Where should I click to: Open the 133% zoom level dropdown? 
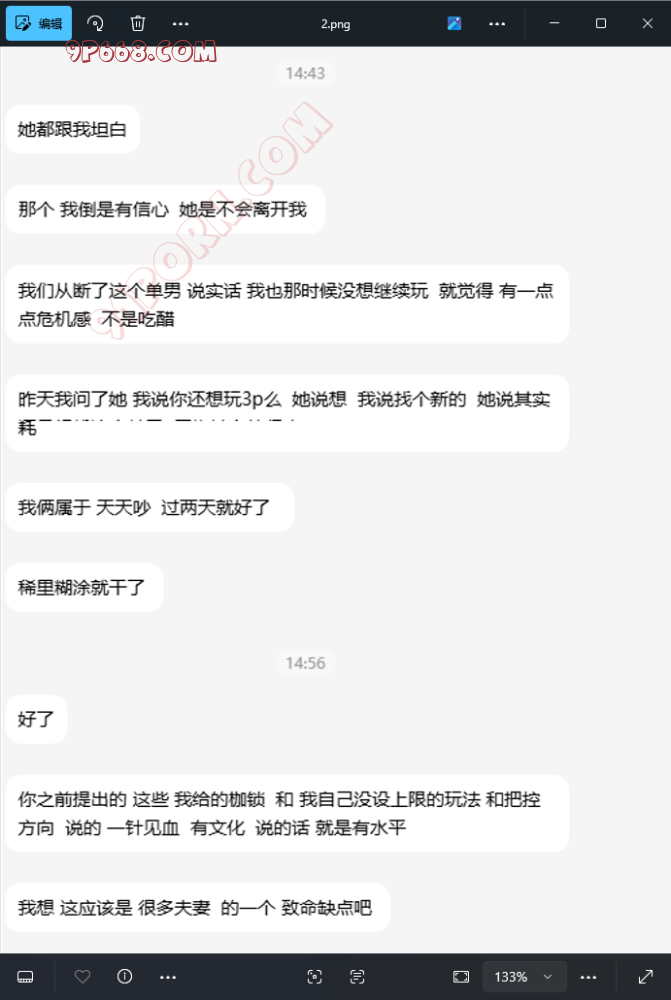click(524, 976)
